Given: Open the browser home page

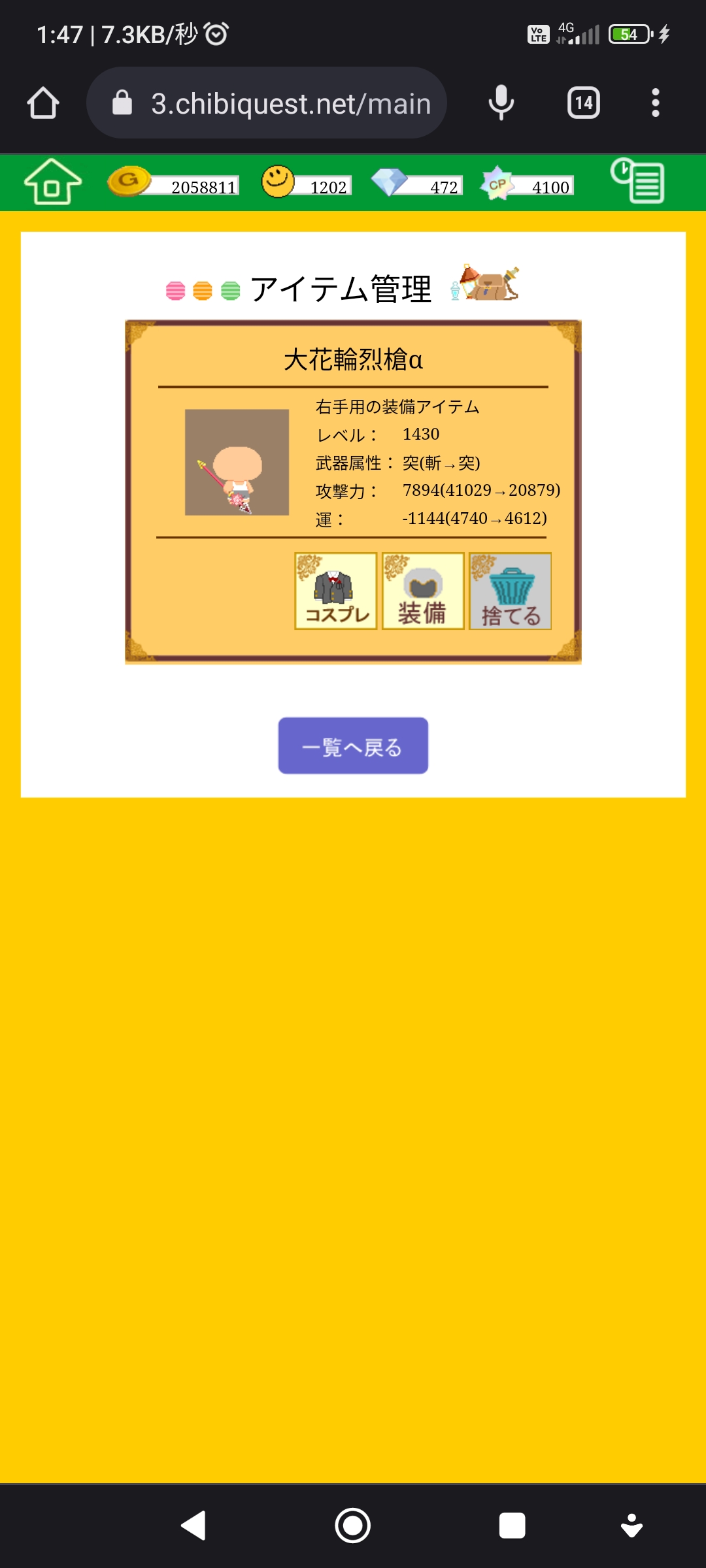Looking at the screenshot, I should (43, 103).
